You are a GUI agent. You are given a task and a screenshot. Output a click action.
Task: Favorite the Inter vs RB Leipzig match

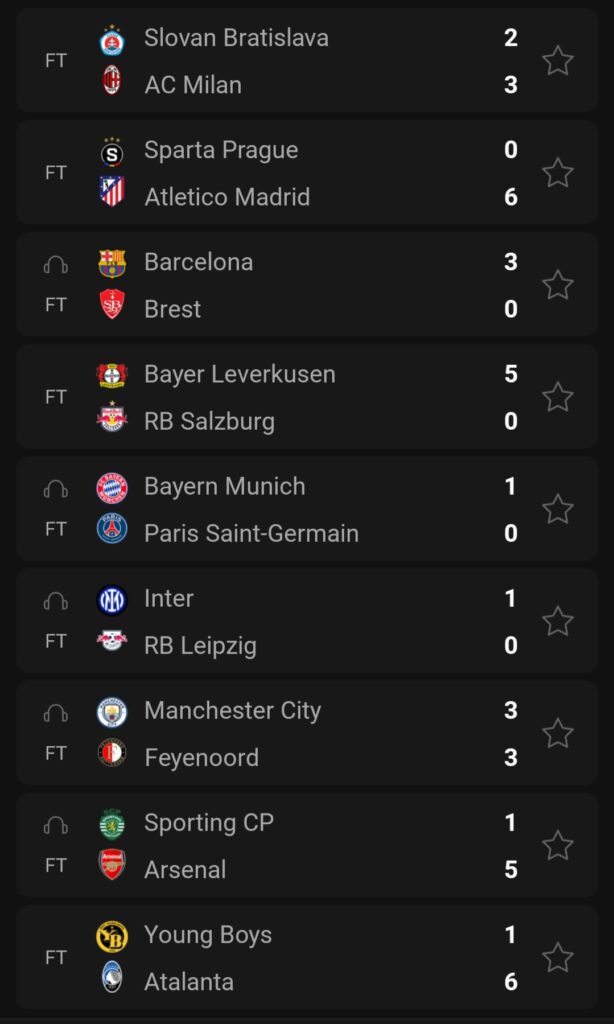[x=558, y=622]
